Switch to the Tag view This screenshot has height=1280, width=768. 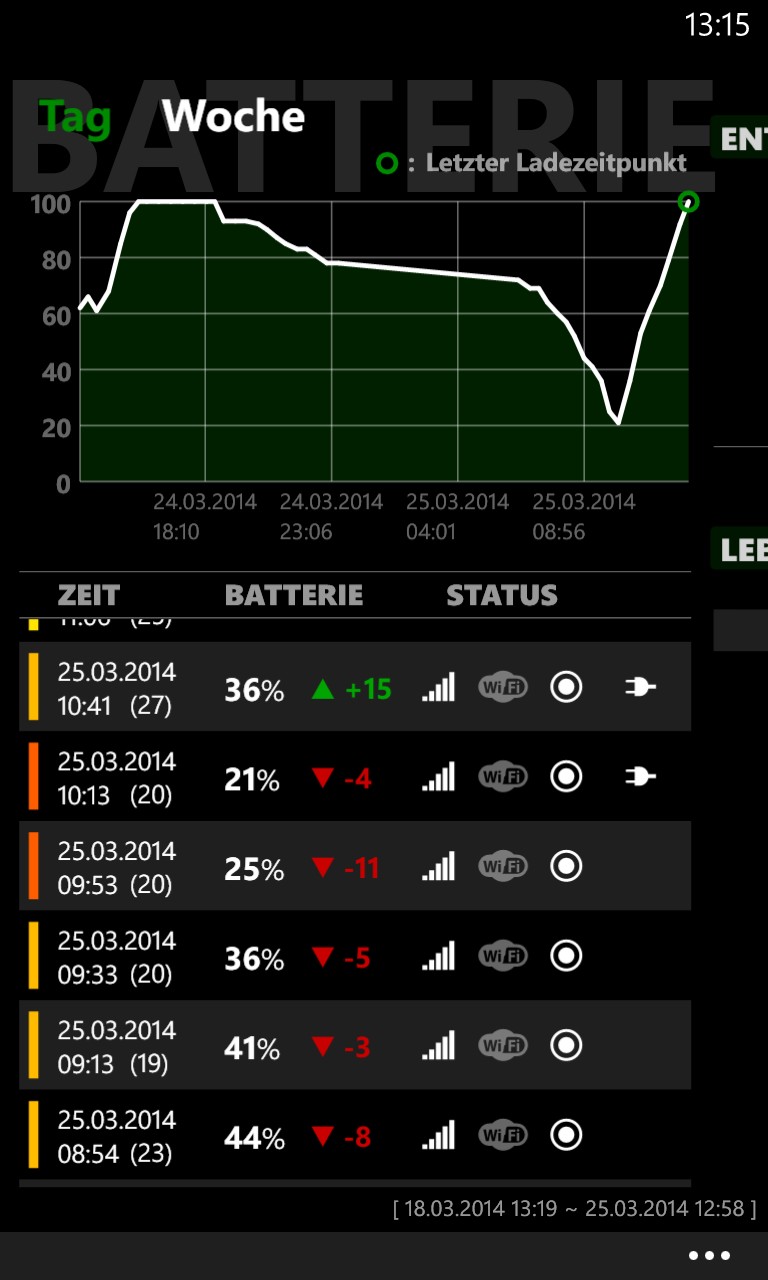point(74,117)
